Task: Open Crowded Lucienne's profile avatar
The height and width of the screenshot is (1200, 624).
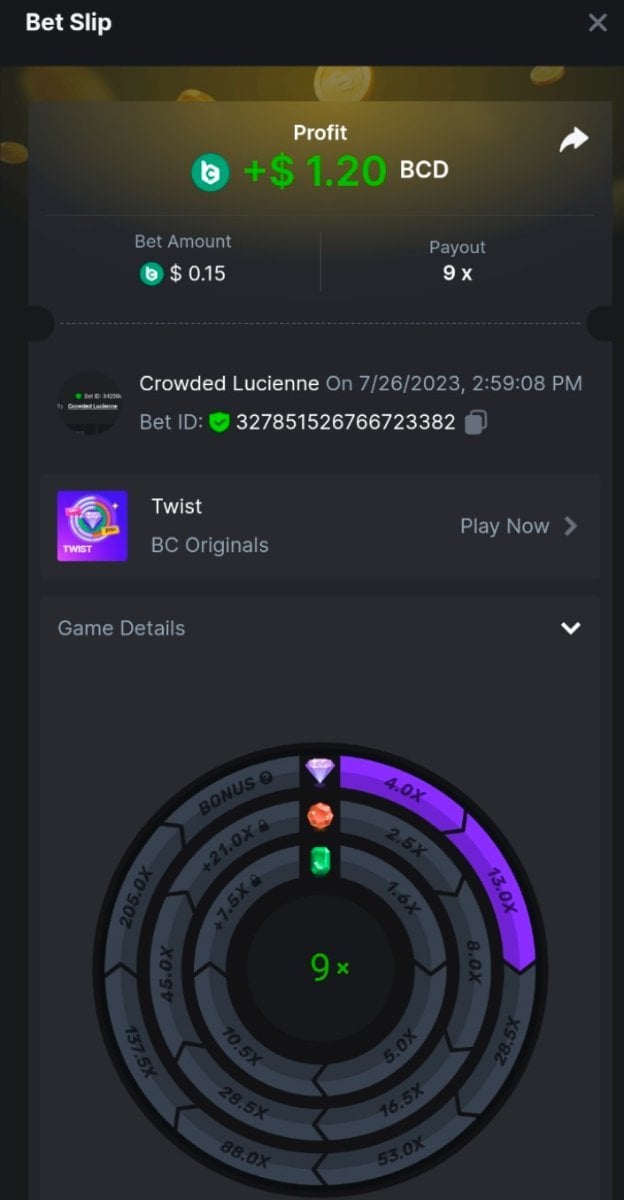Action: coord(89,402)
